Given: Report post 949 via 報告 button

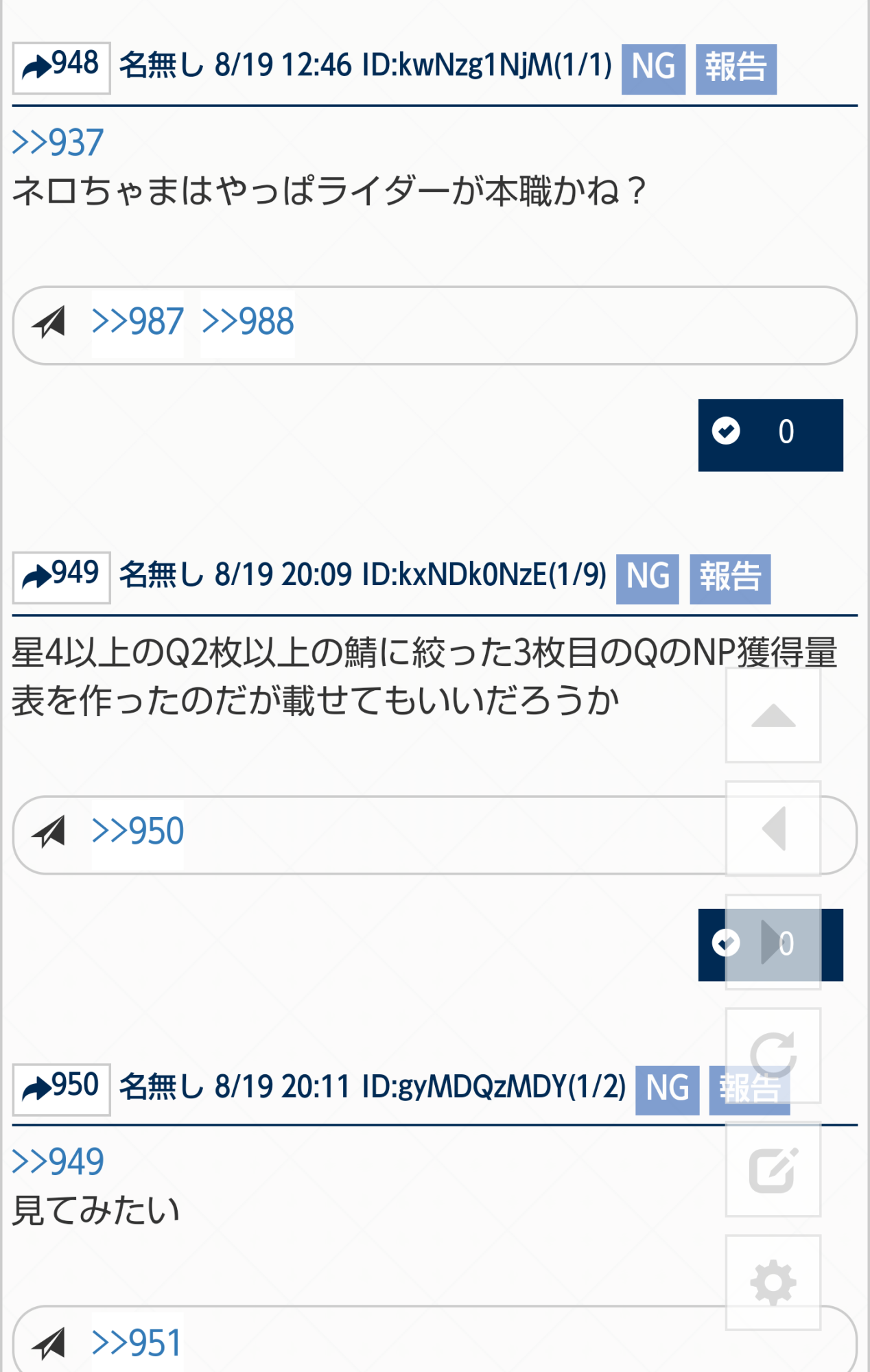Looking at the screenshot, I should [x=729, y=578].
